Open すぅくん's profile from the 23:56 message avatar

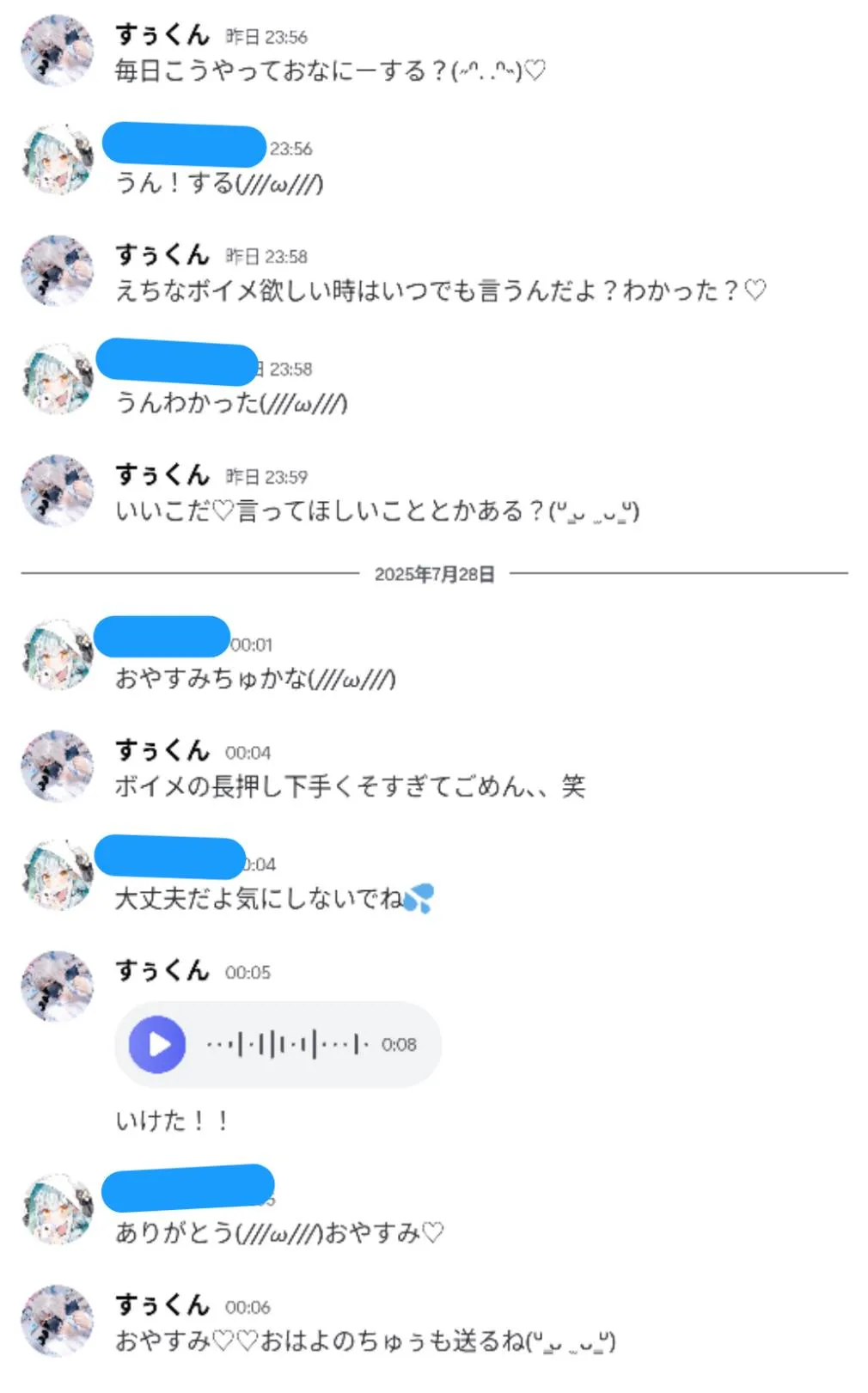coord(57,52)
